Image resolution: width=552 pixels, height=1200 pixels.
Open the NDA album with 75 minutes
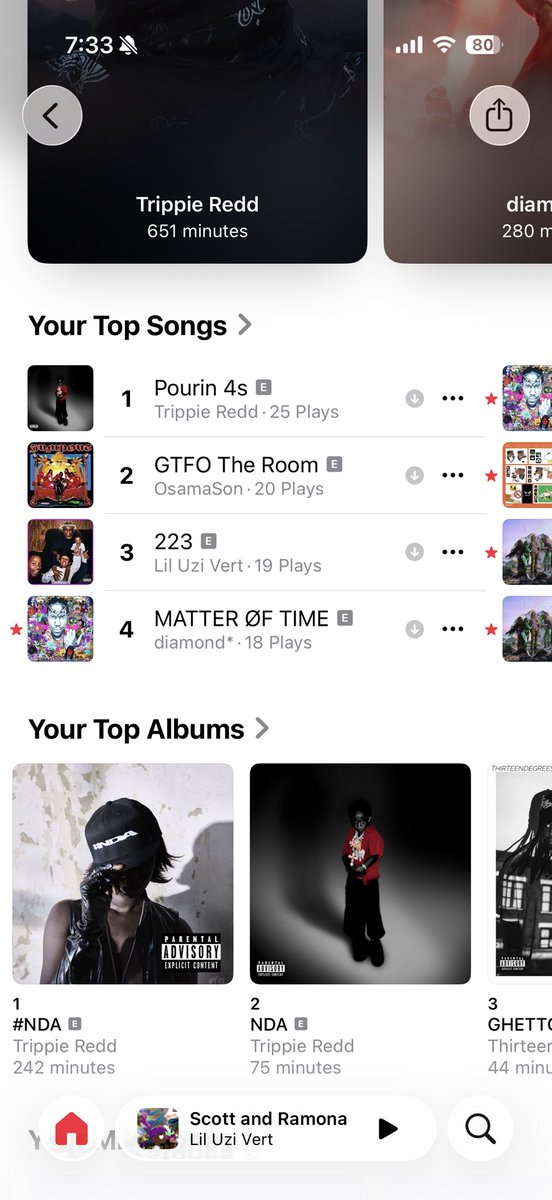pyautogui.click(x=360, y=920)
